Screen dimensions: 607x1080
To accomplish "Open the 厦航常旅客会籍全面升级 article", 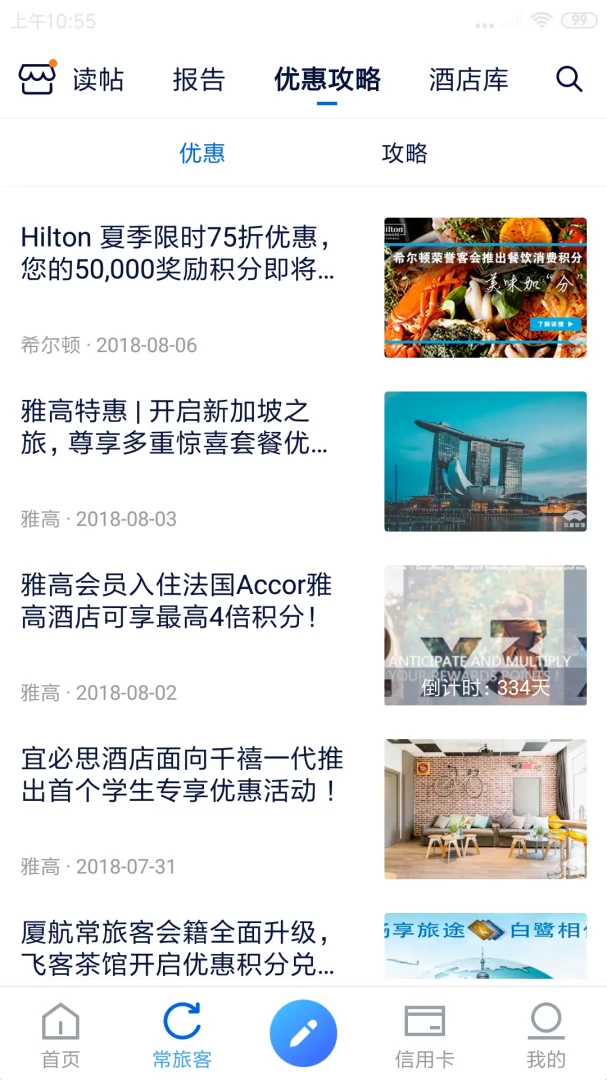I will (303, 946).
